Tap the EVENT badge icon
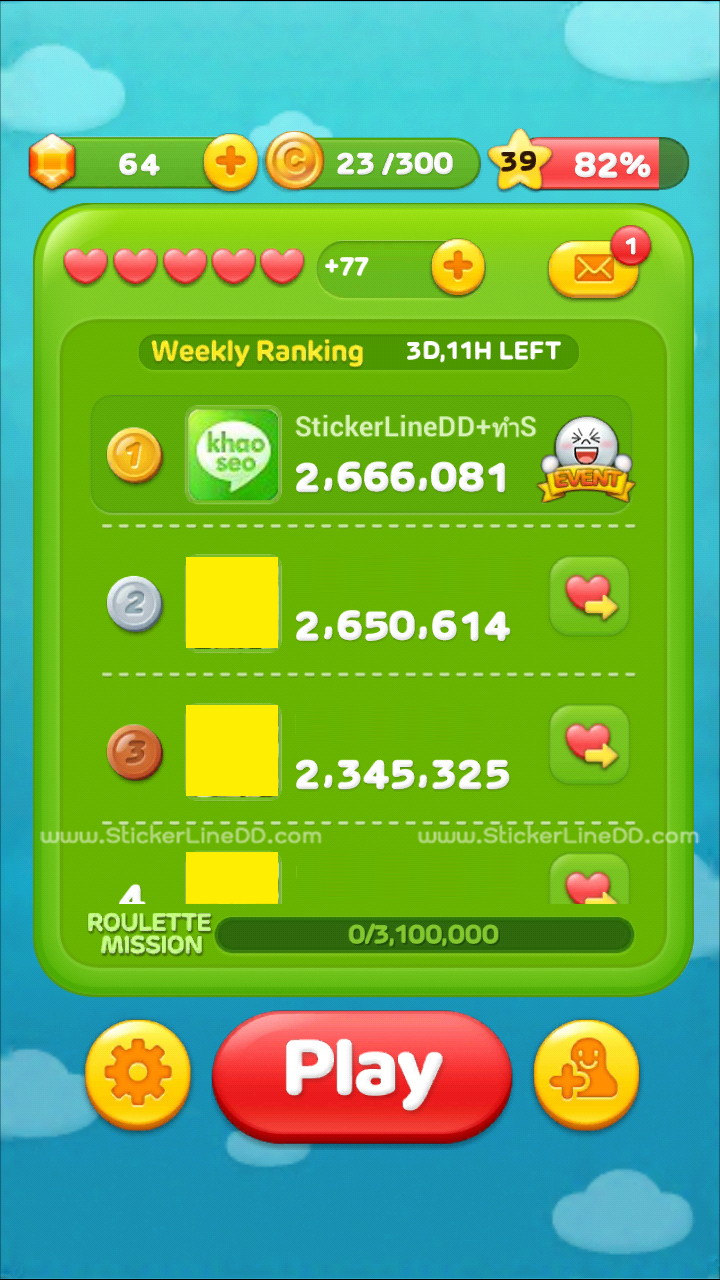The height and width of the screenshot is (1280, 720). pyautogui.click(x=588, y=461)
